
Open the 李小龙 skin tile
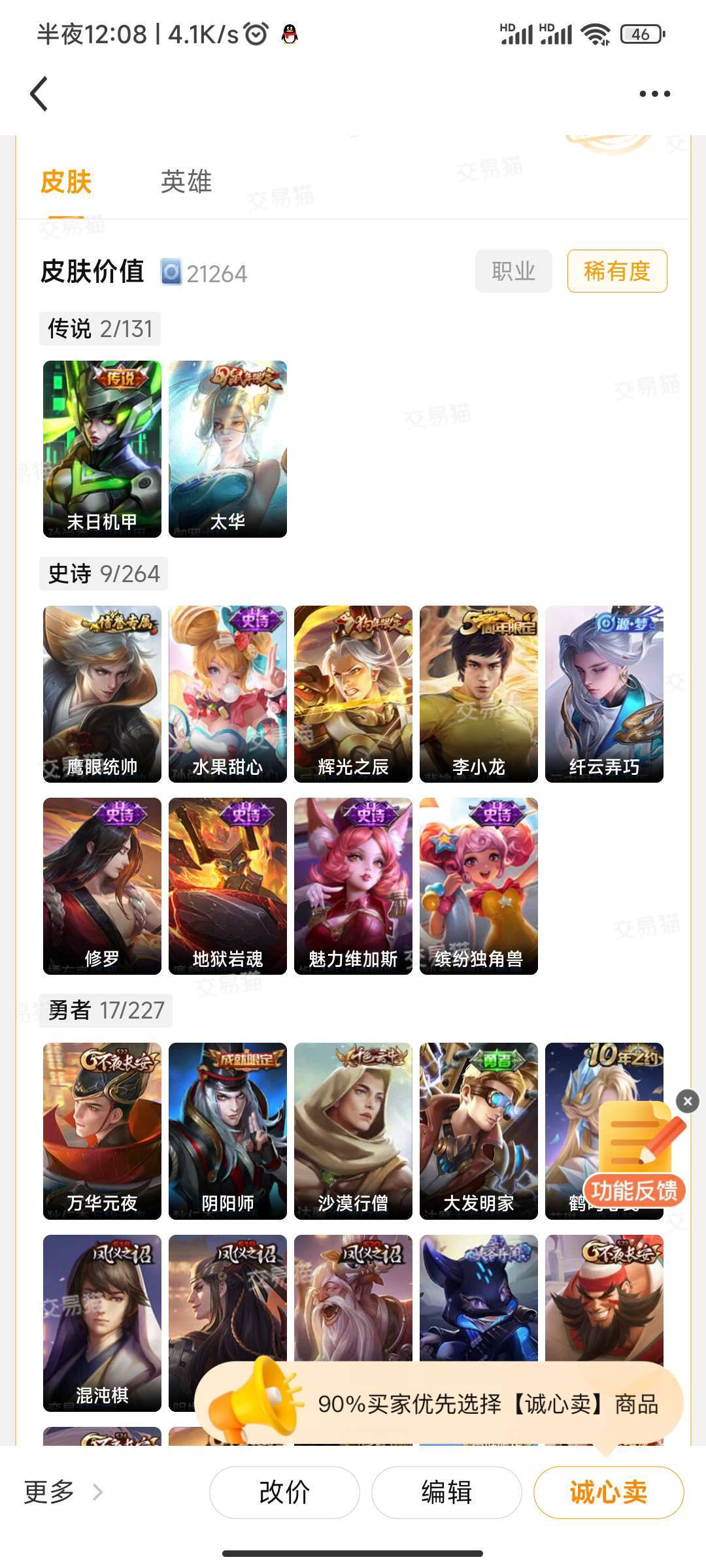coord(479,694)
